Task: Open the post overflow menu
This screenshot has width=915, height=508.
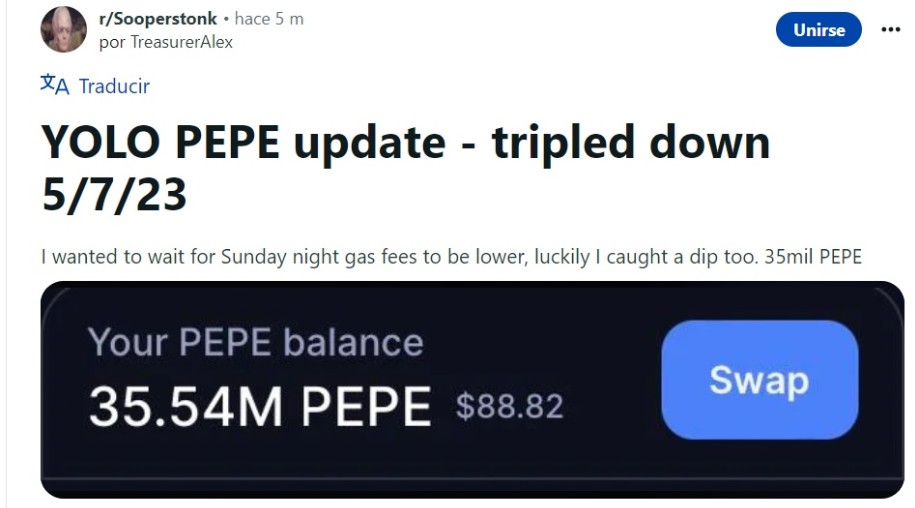Action: tap(890, 30)
